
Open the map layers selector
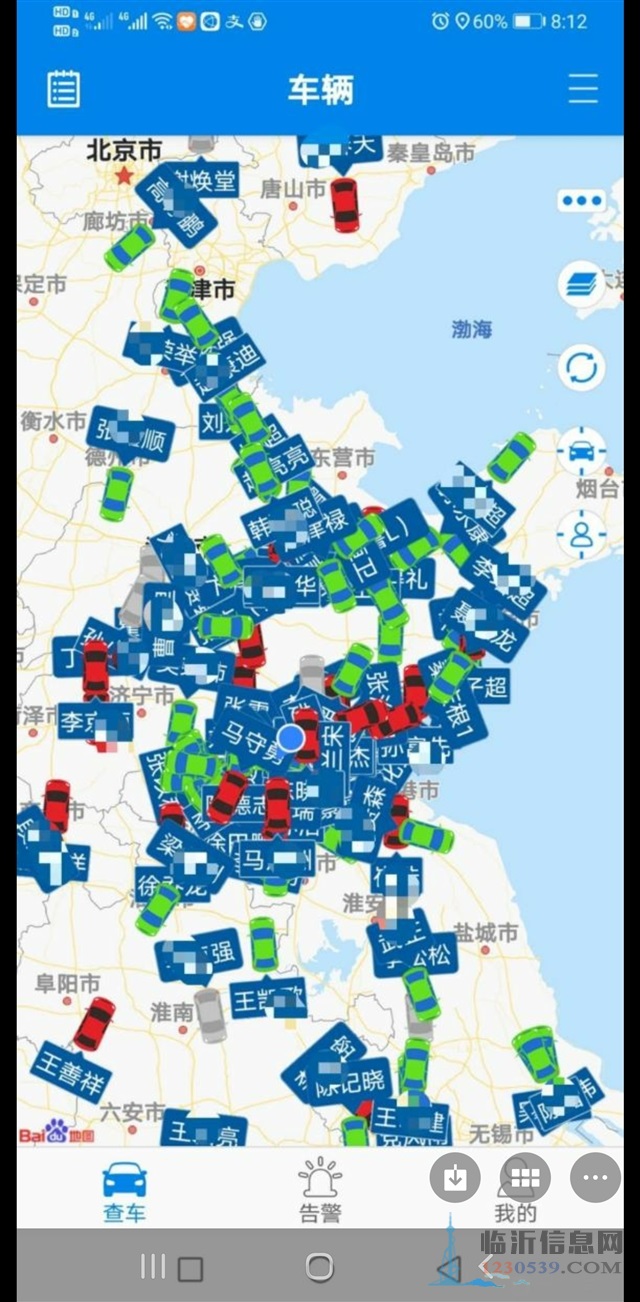tap(582, 284)
